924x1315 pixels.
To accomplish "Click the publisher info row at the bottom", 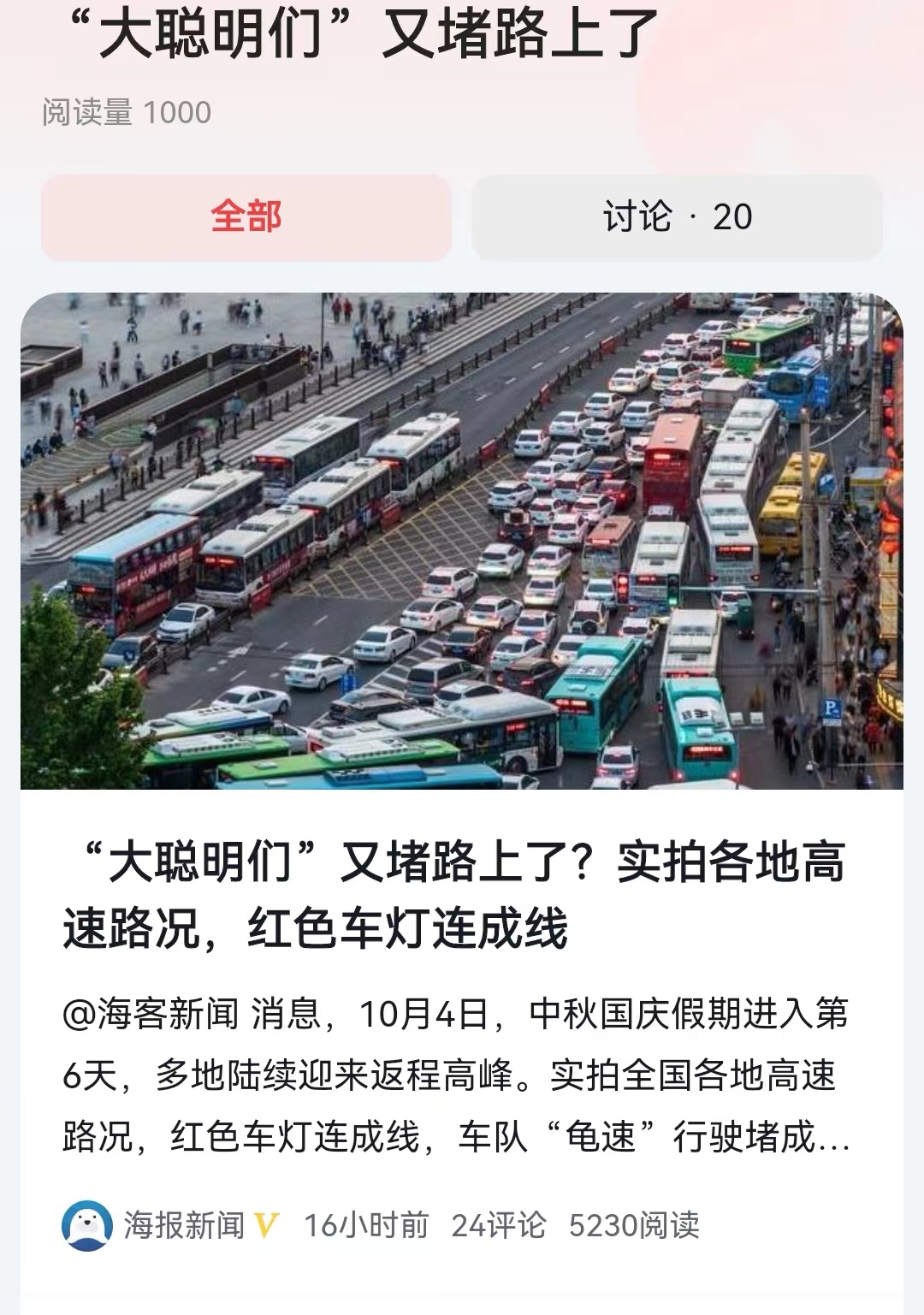I will point(385,1222).
